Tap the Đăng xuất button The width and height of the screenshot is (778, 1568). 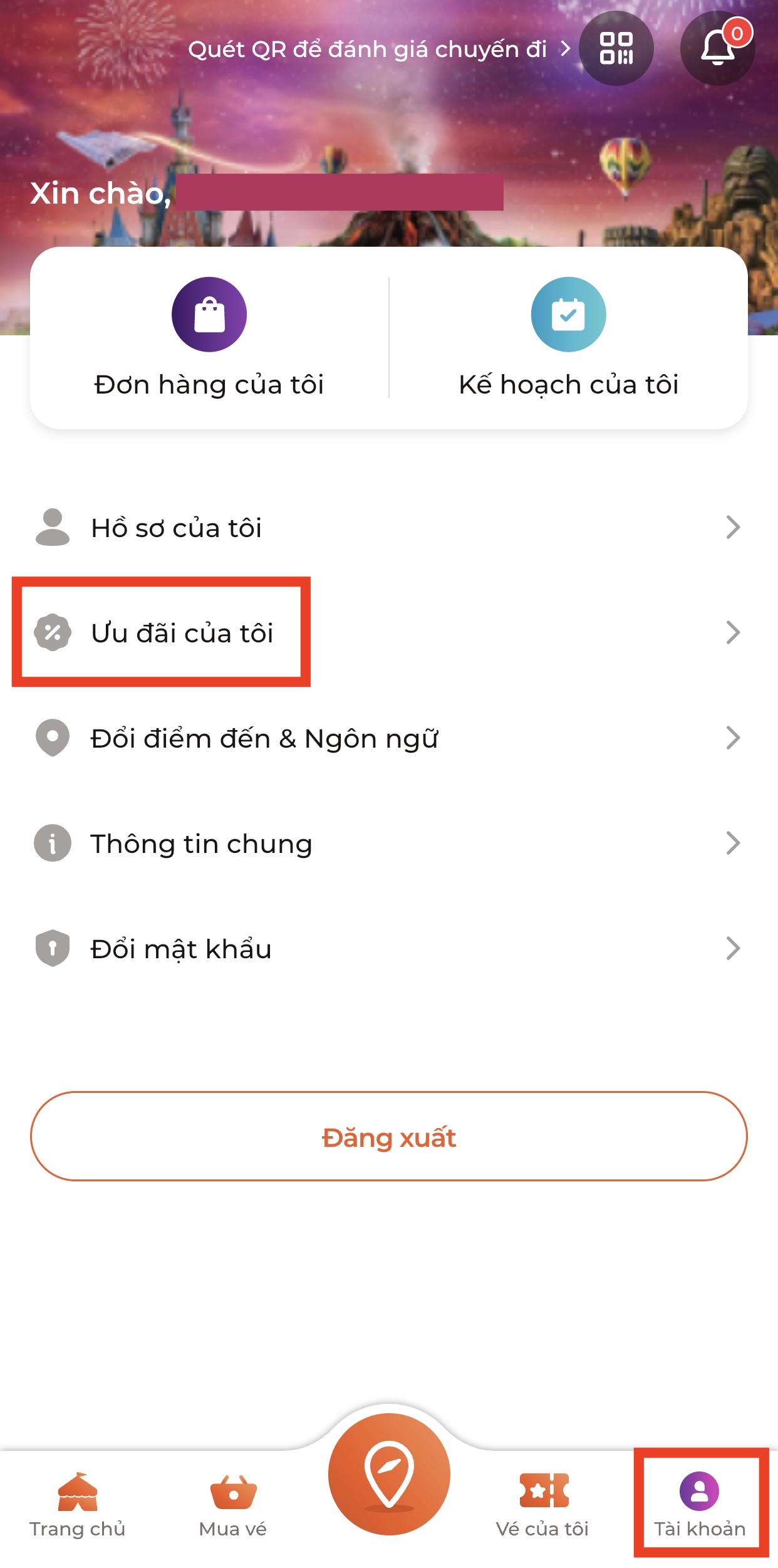point(388,1137)
